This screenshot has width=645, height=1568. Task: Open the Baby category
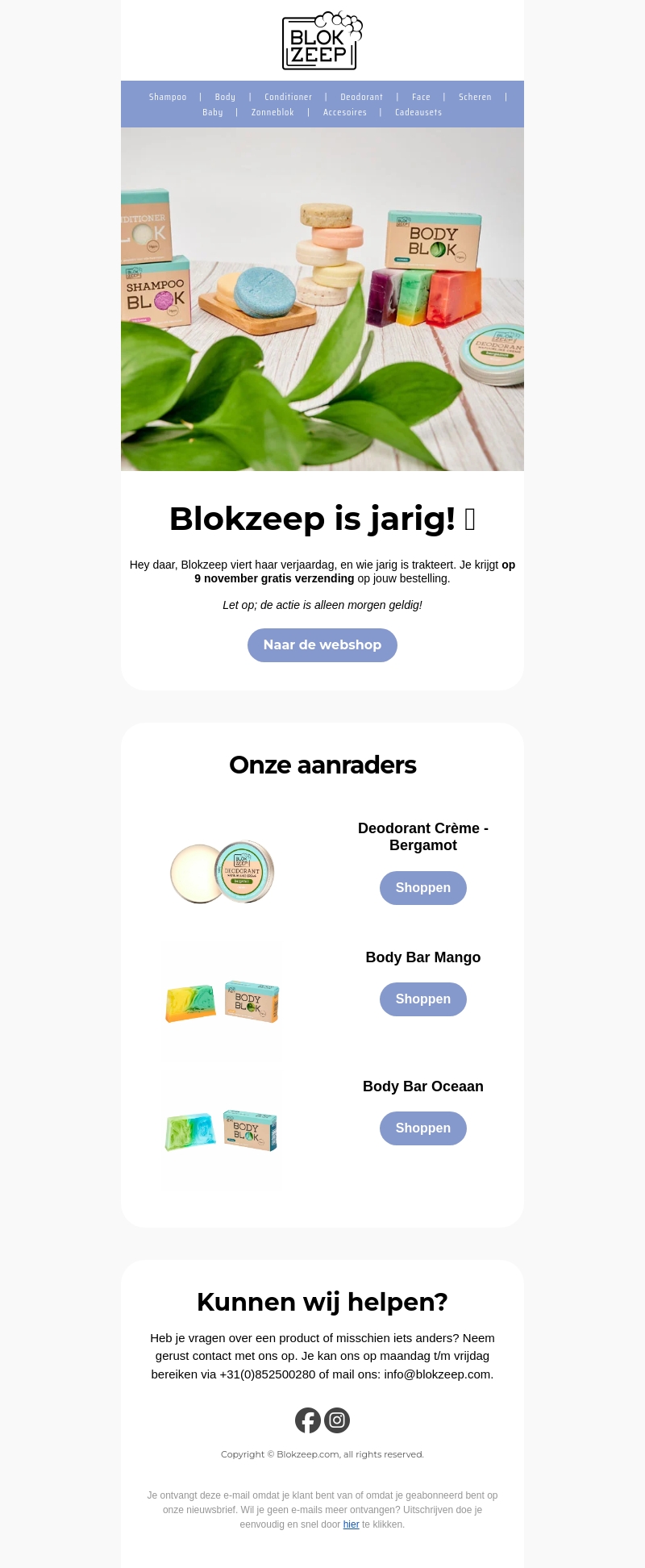tap(213, 112)
